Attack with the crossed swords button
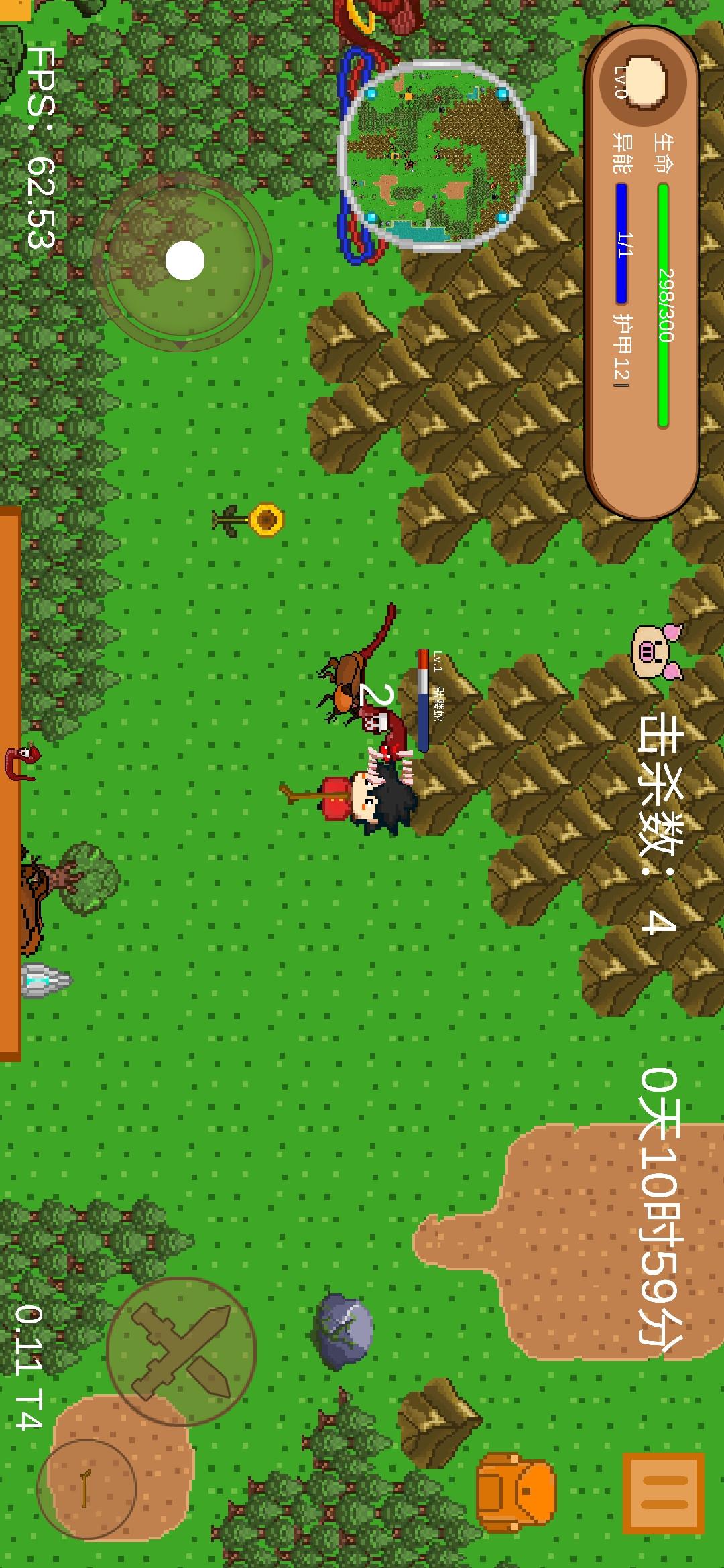 (181, 1351)
